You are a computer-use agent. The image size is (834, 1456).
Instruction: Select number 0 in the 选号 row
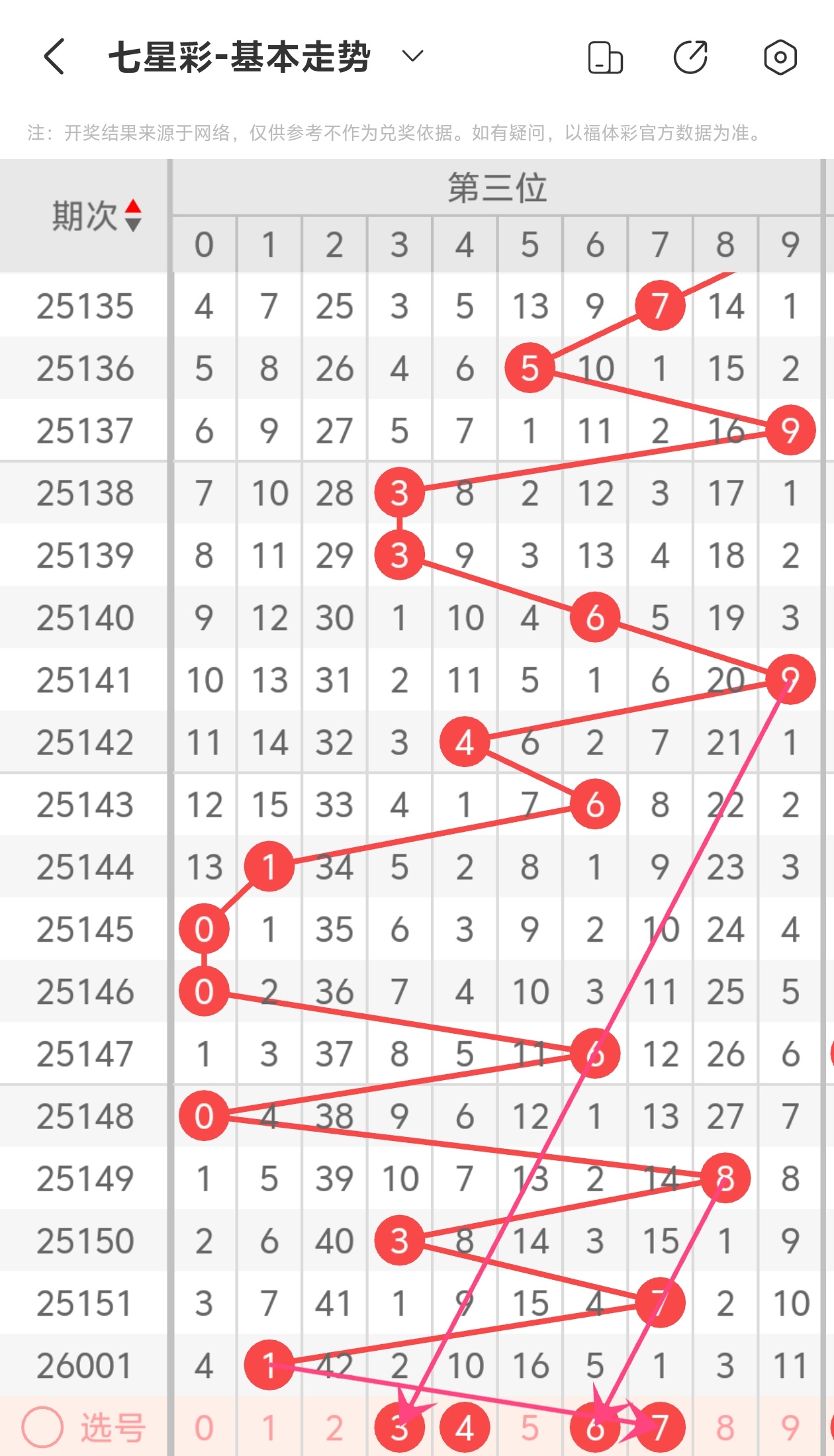[x=204, y=1428]
